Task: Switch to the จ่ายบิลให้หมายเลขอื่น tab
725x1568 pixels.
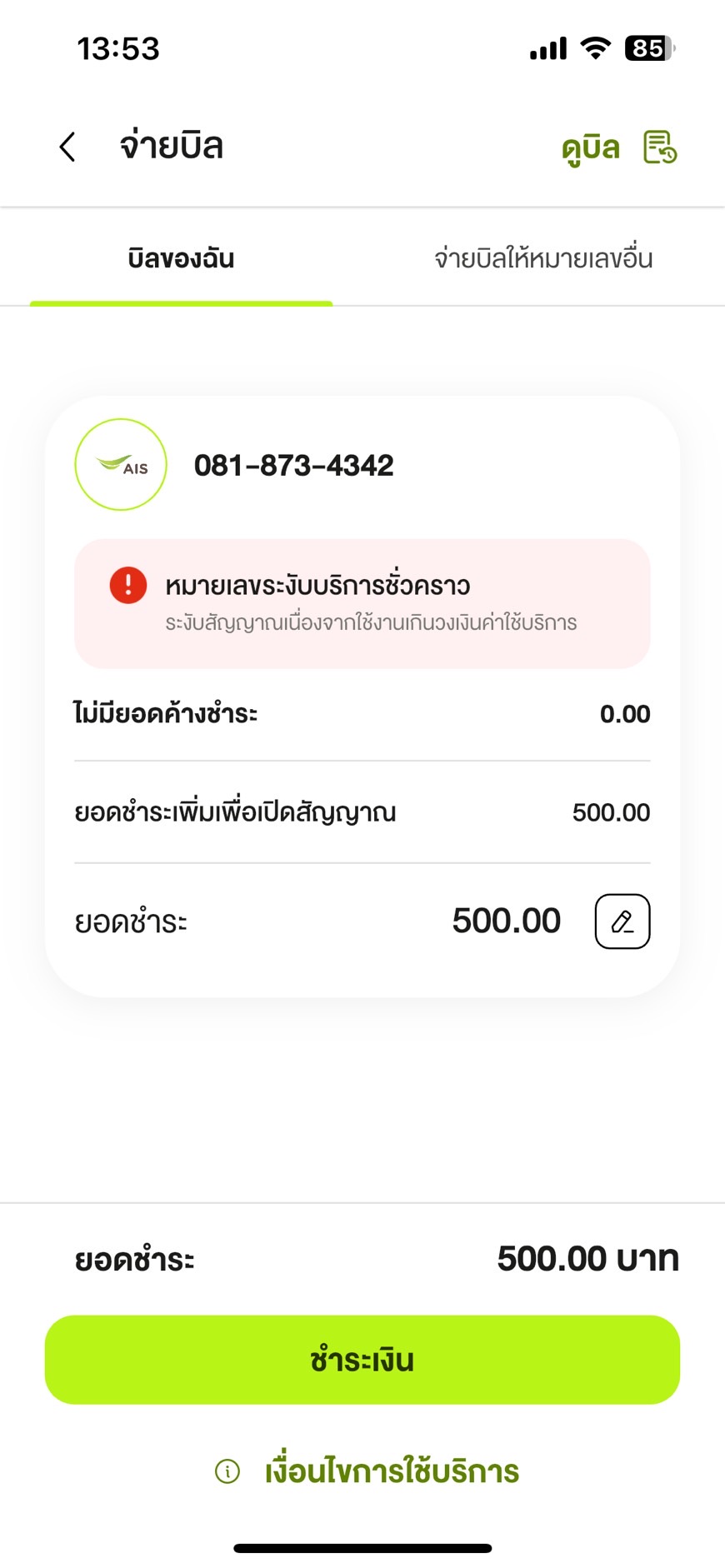Action: click(542, 258)
